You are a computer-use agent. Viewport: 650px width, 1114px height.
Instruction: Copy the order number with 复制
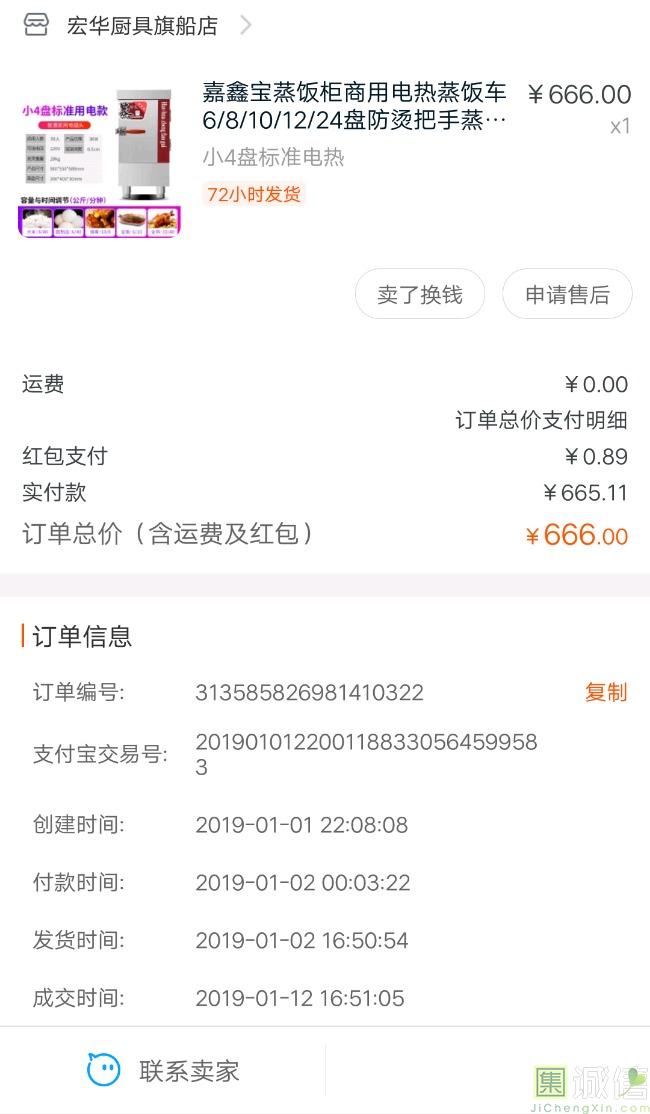[x=606, y=692]
